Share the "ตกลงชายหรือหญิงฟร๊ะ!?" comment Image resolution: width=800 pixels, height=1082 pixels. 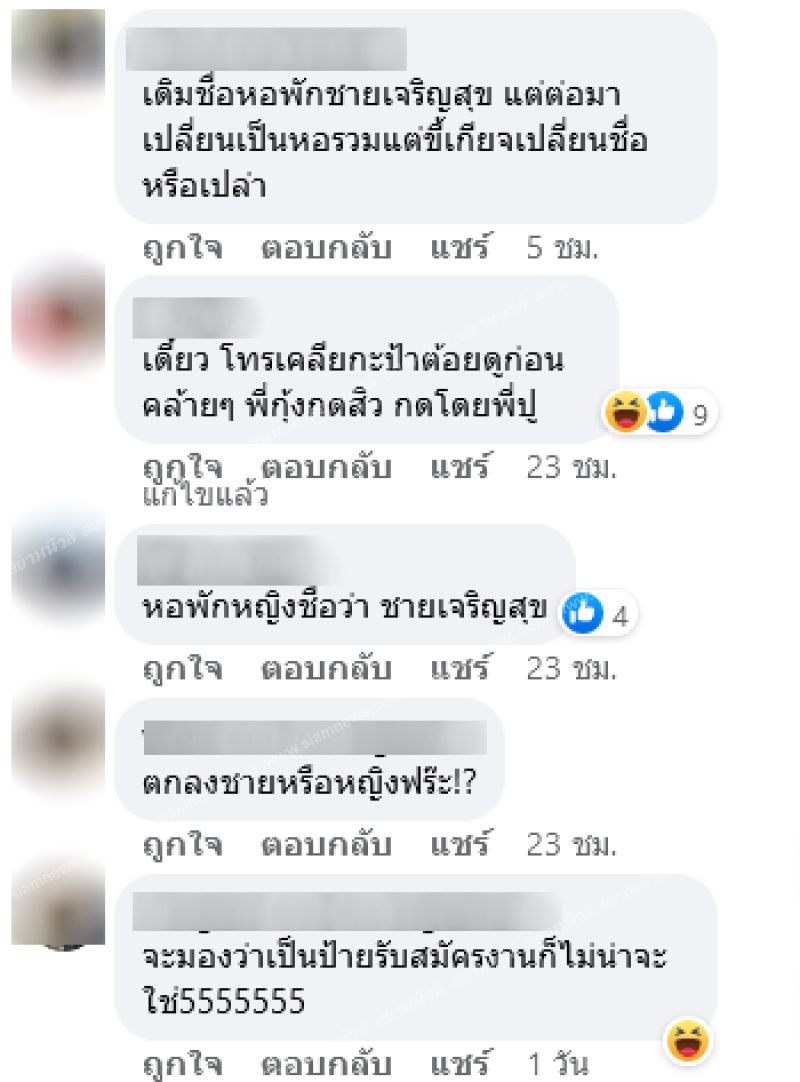462,845
